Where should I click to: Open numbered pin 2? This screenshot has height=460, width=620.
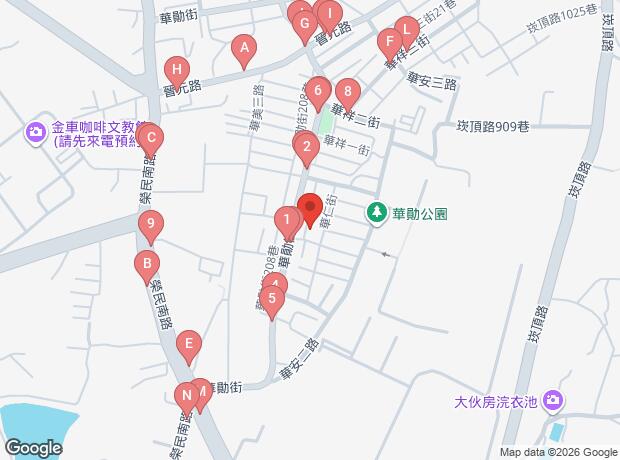coord(305,148)
